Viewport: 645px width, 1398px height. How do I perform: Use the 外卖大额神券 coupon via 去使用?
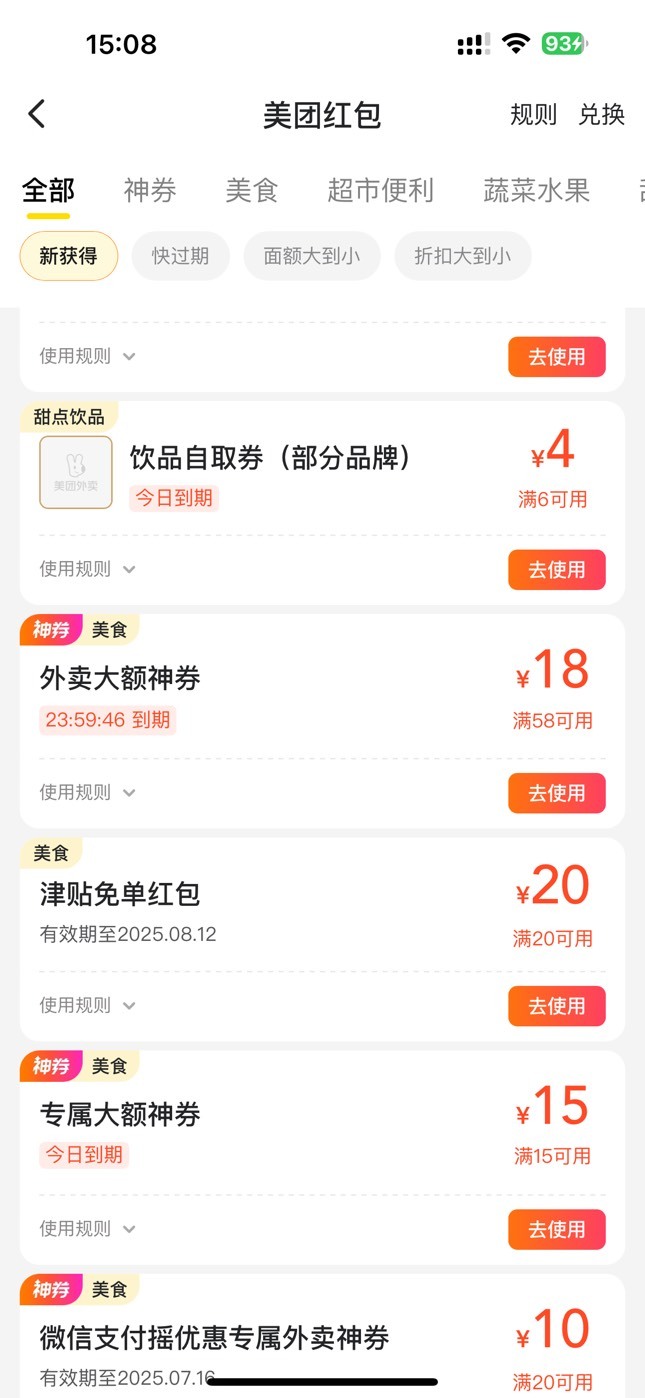pyautogui.click(x=557, y=793)
